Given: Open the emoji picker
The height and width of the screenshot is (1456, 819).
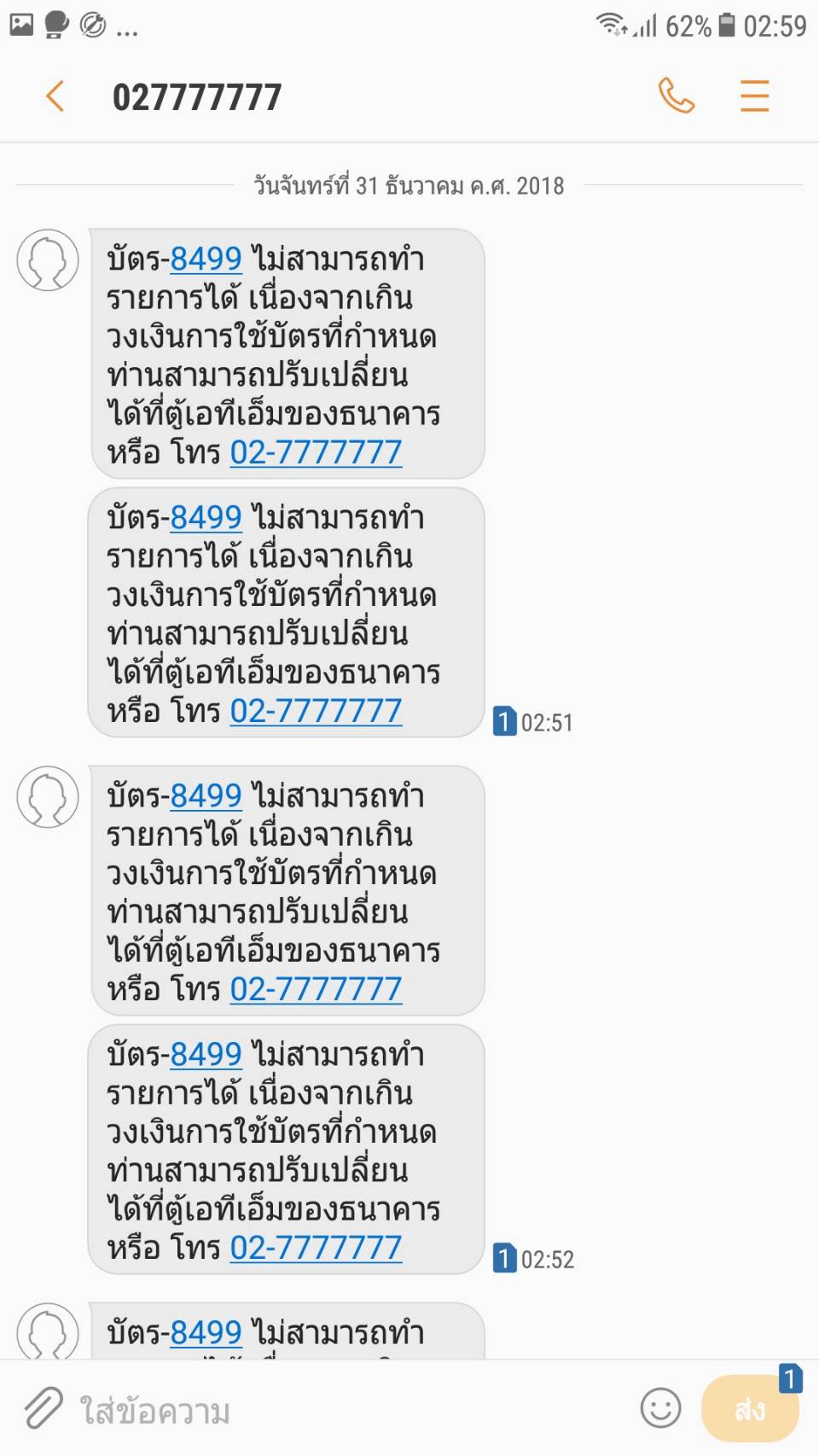Looking at the screenshot, I should pos(660,1408).
